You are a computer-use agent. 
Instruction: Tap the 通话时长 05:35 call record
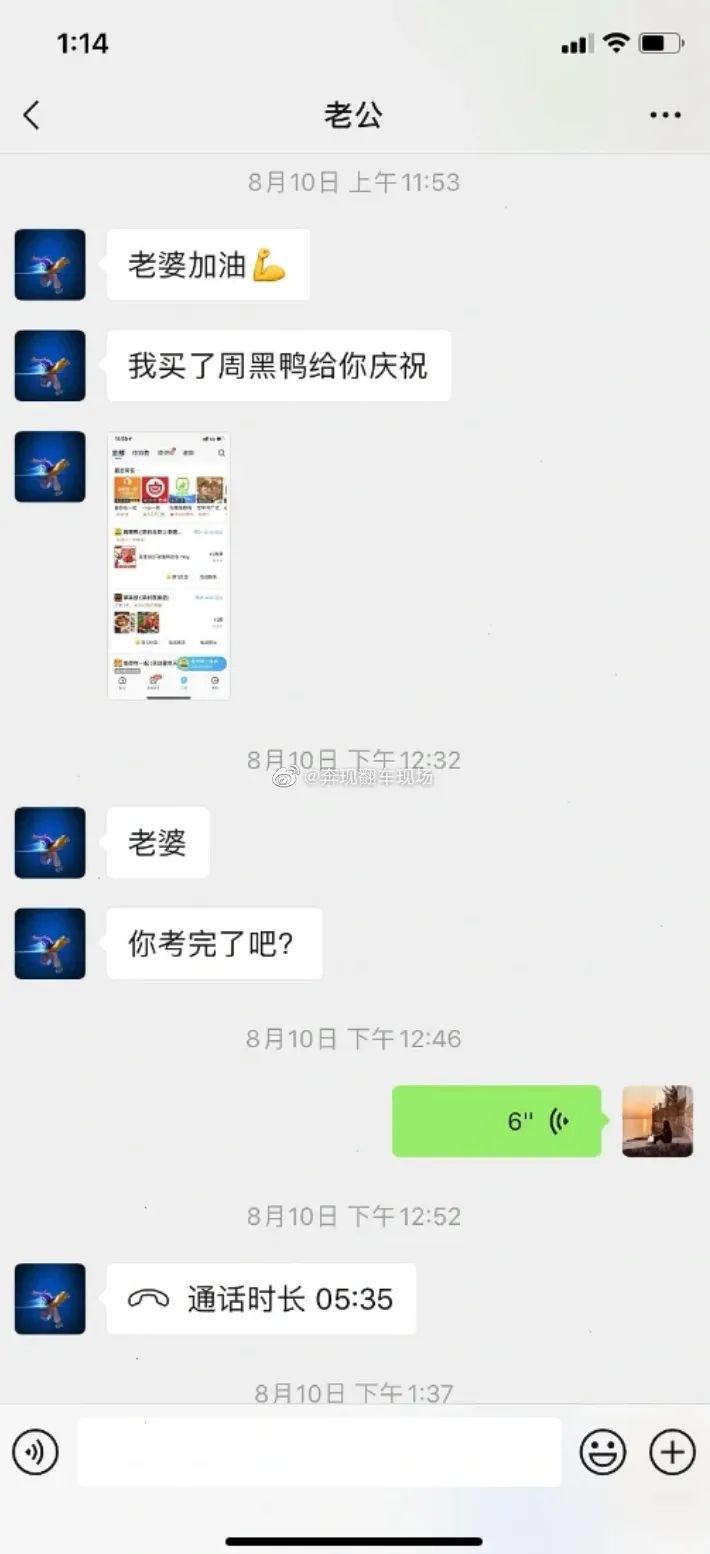click(x=261, y=1299)
